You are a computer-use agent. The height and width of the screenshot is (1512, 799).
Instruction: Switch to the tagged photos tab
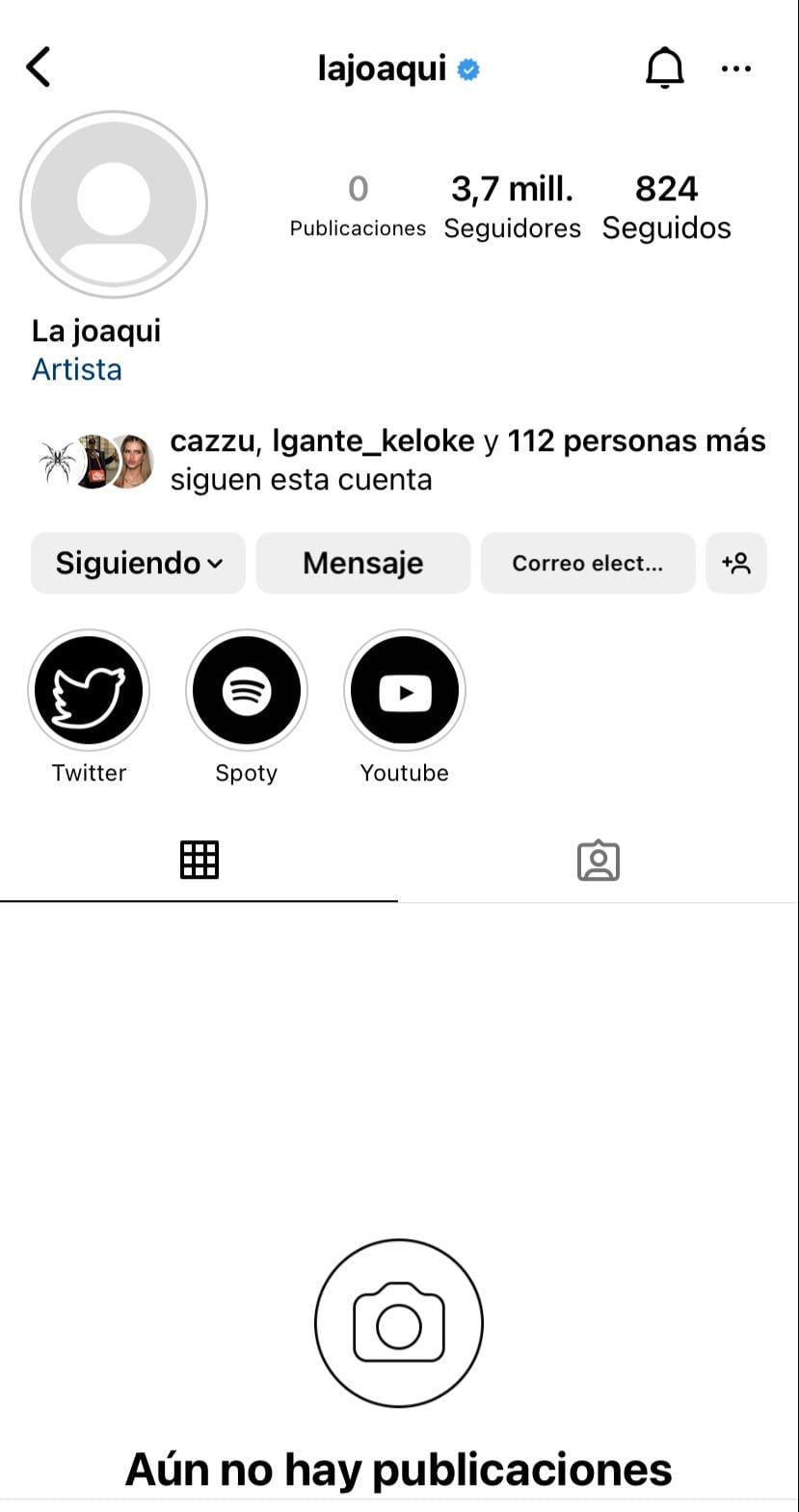(x=599, y=860)
